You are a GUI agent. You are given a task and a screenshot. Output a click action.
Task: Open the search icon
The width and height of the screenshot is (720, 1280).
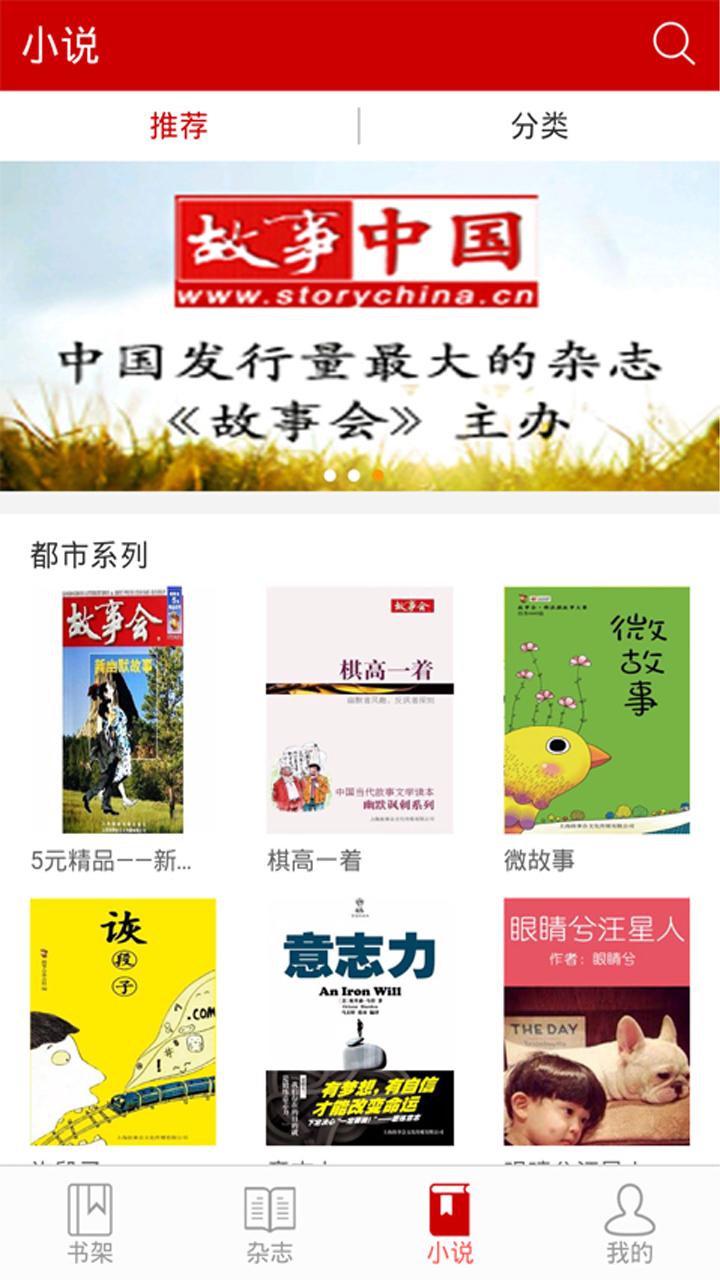673,45
